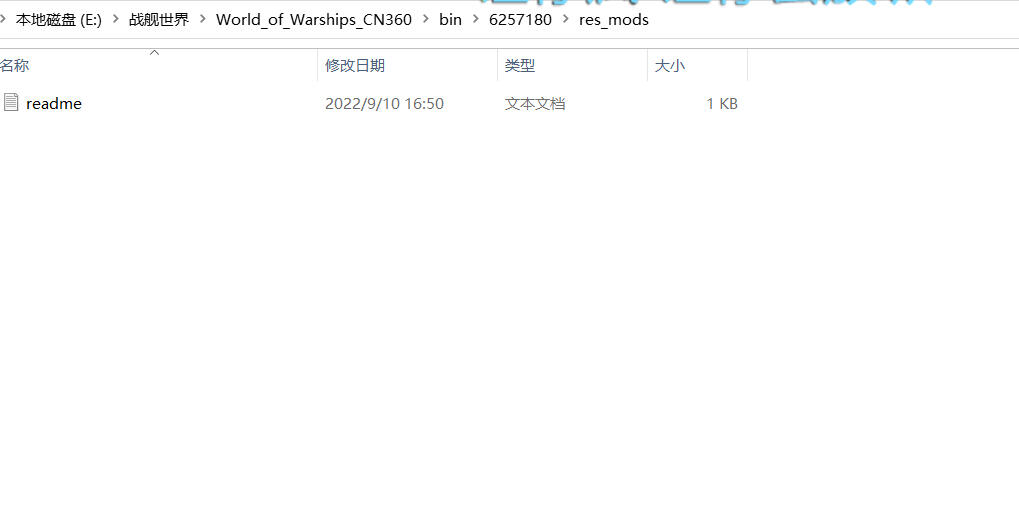Click the res_mods breadcrumb segment

tap(613, 19)
